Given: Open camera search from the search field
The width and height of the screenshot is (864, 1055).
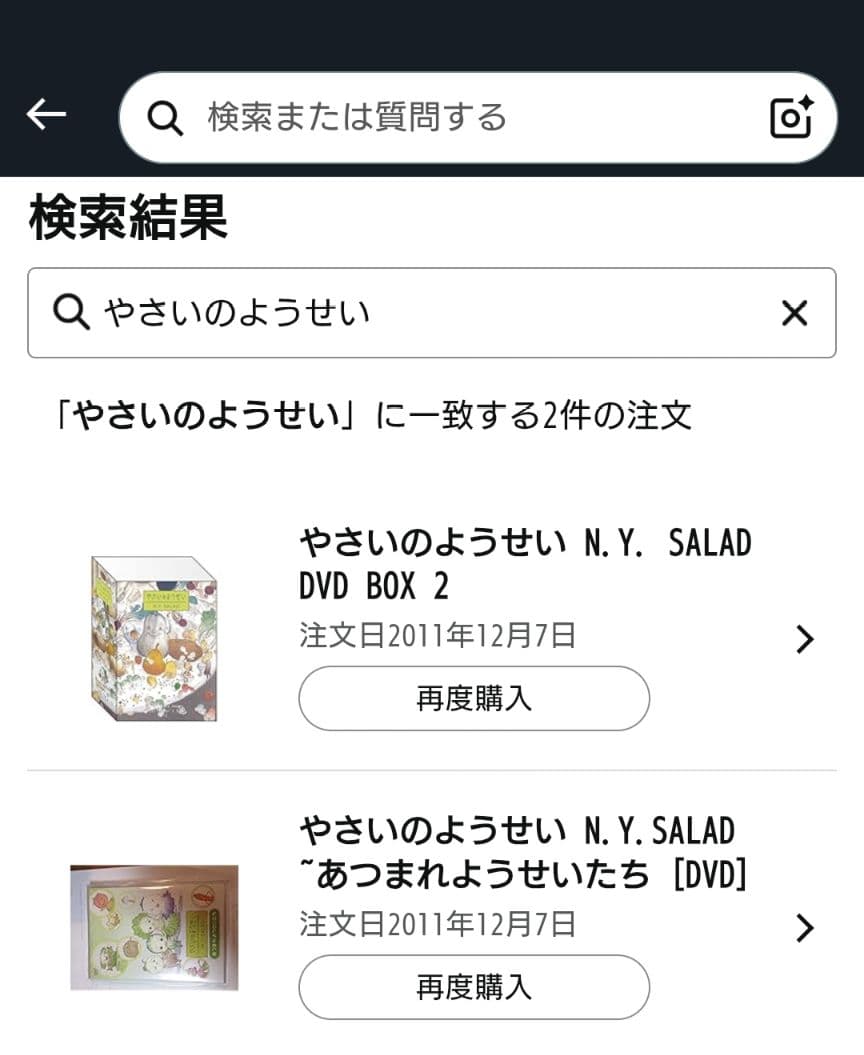Looking at the screenshot, I should click(791, 117).
